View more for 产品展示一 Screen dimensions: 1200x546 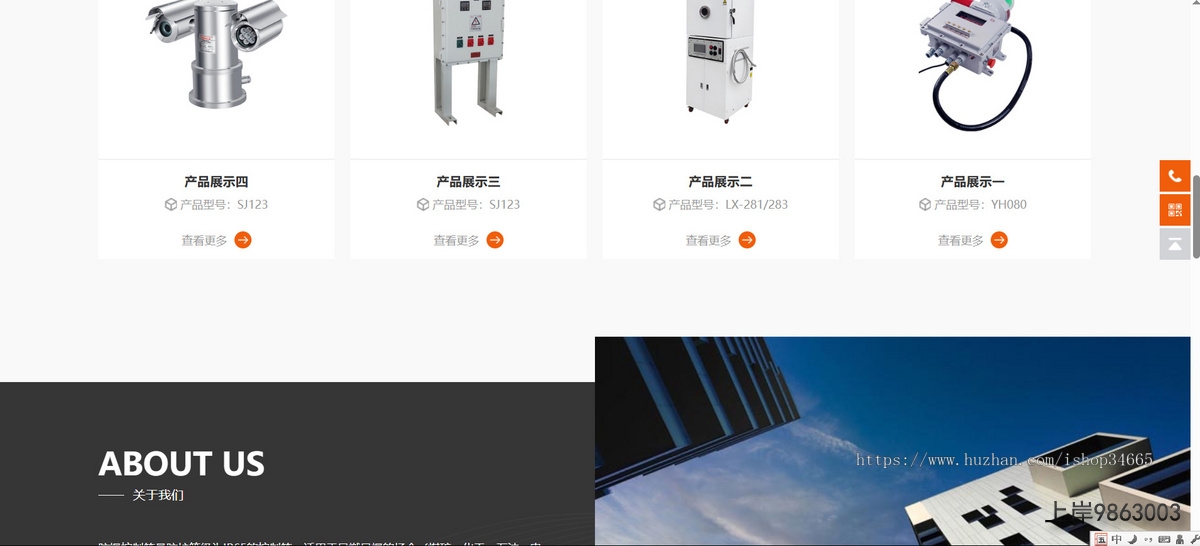click(x=972, y=240)
